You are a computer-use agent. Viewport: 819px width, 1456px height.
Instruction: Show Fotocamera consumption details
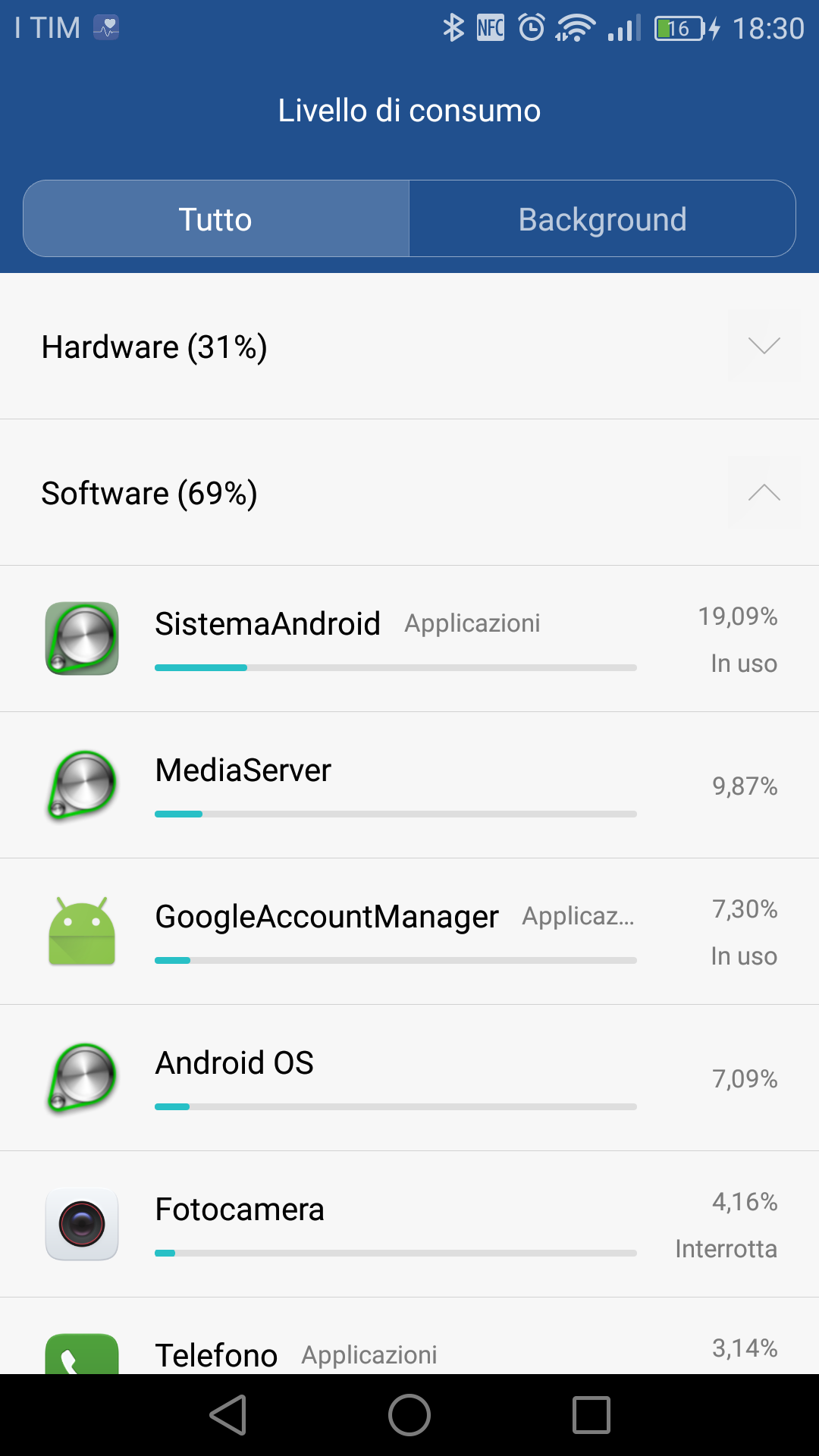pyautogui.click(x=409, y=1224)
